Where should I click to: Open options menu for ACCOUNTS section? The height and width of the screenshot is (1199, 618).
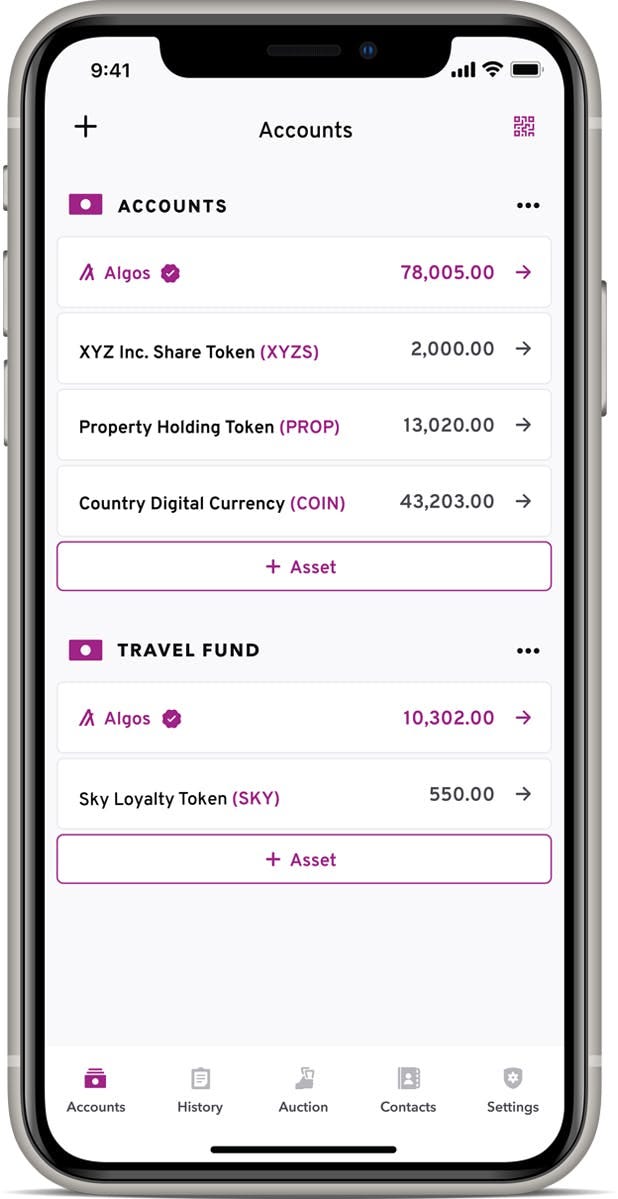(528, 206)
